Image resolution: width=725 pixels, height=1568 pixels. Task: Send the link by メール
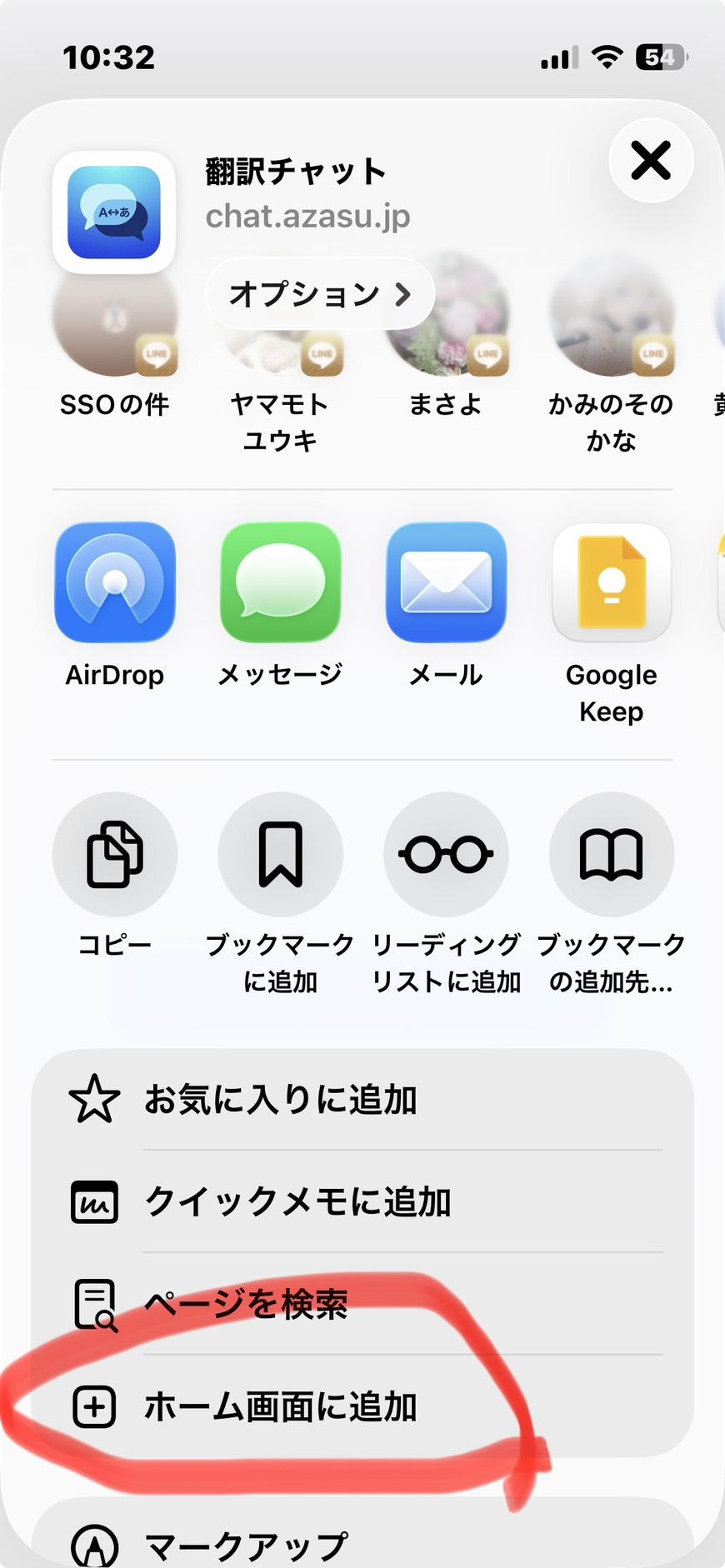pyautogui.click(x=446, y=583)
